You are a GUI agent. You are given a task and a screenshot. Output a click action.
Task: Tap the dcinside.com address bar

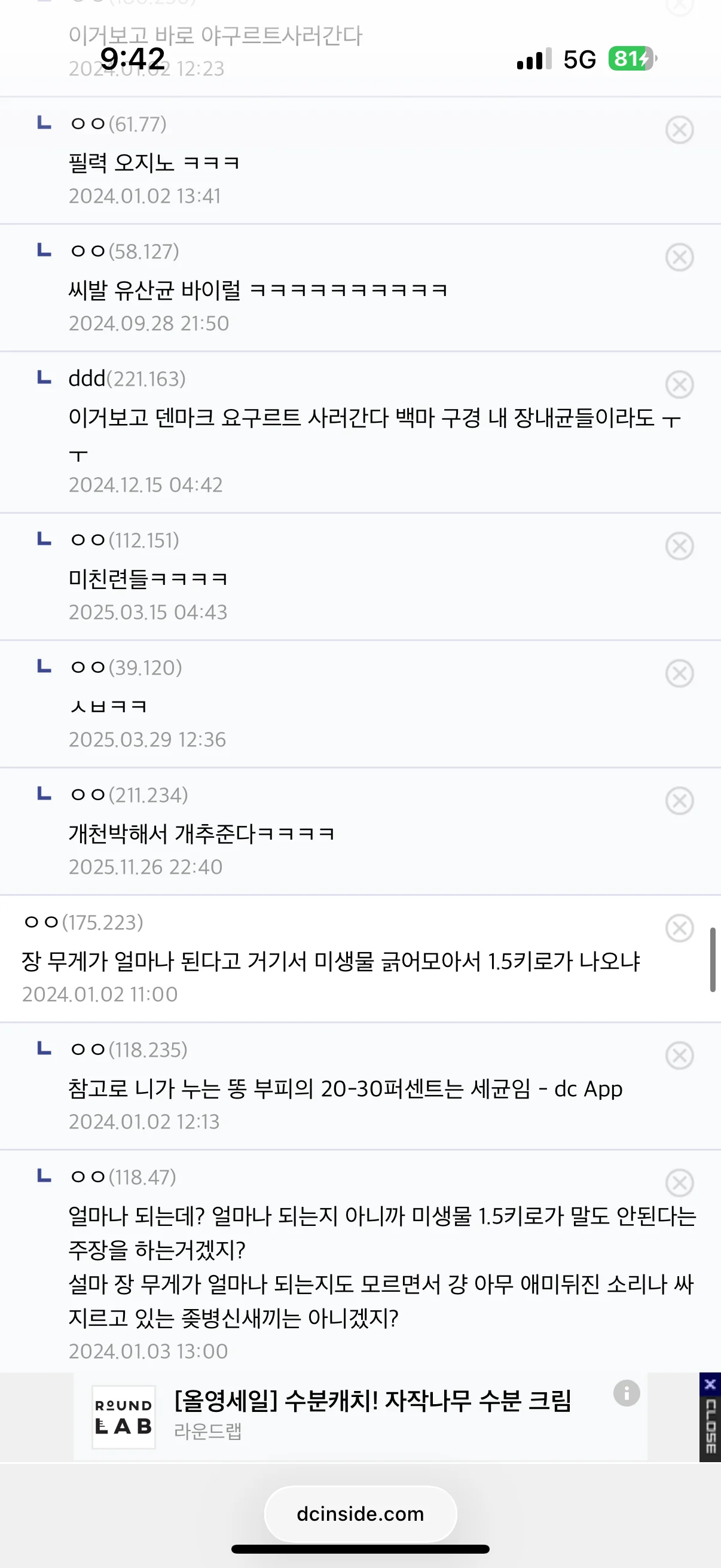[360, 1513]
